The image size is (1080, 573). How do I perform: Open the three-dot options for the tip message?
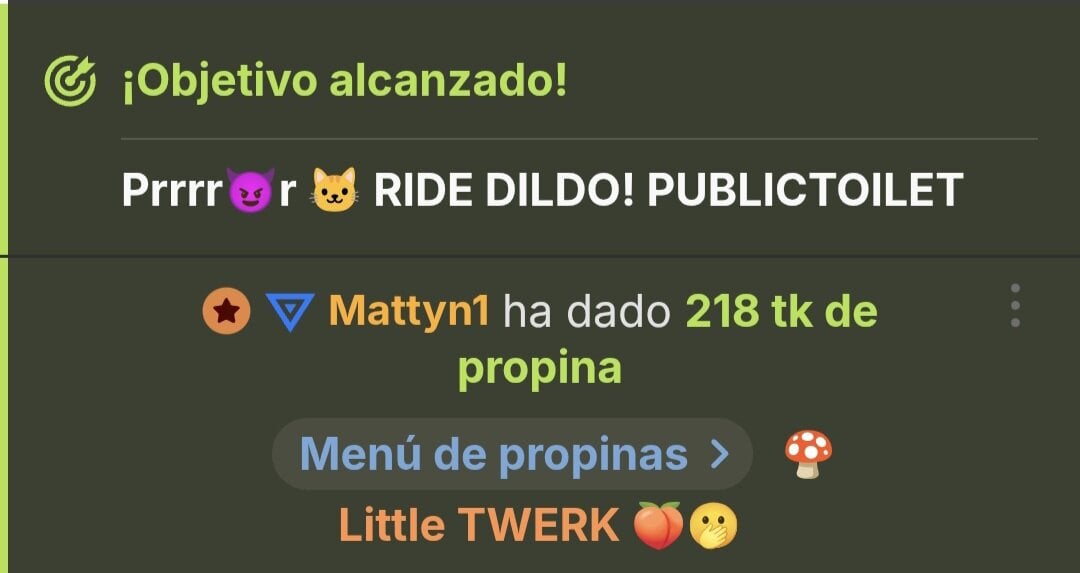coord(1015,306)
